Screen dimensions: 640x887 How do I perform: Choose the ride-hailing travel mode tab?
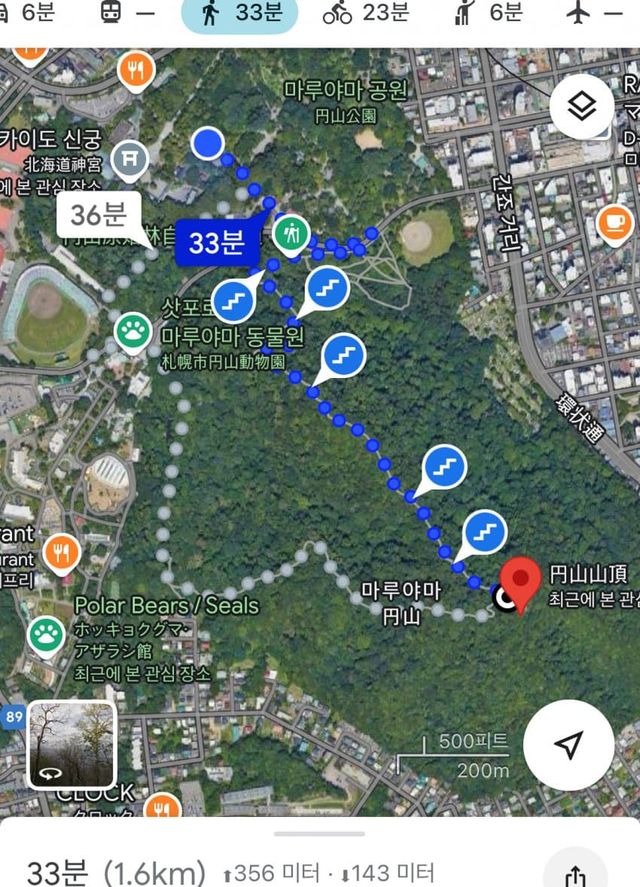(x=490, y=13)
